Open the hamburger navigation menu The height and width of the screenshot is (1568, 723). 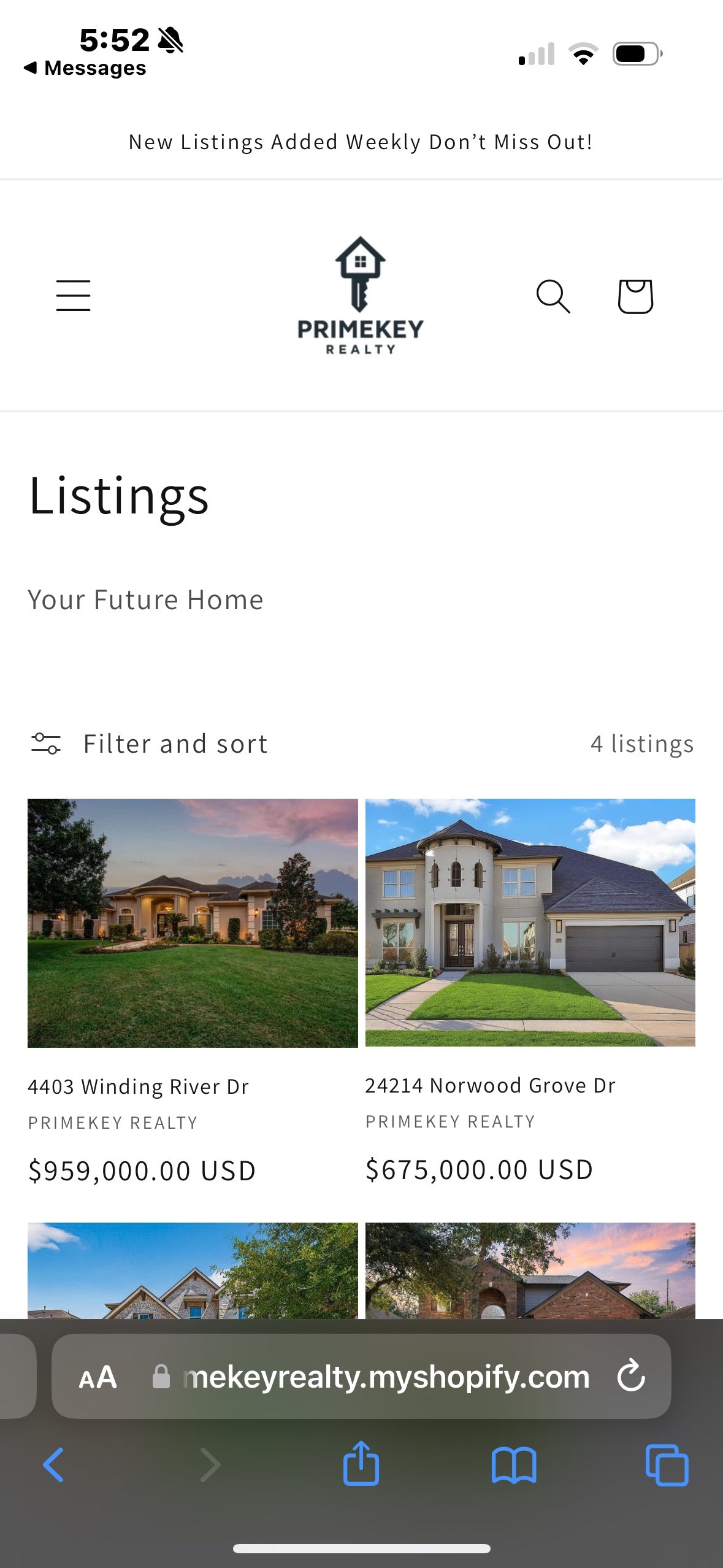(x=74, y=296)
